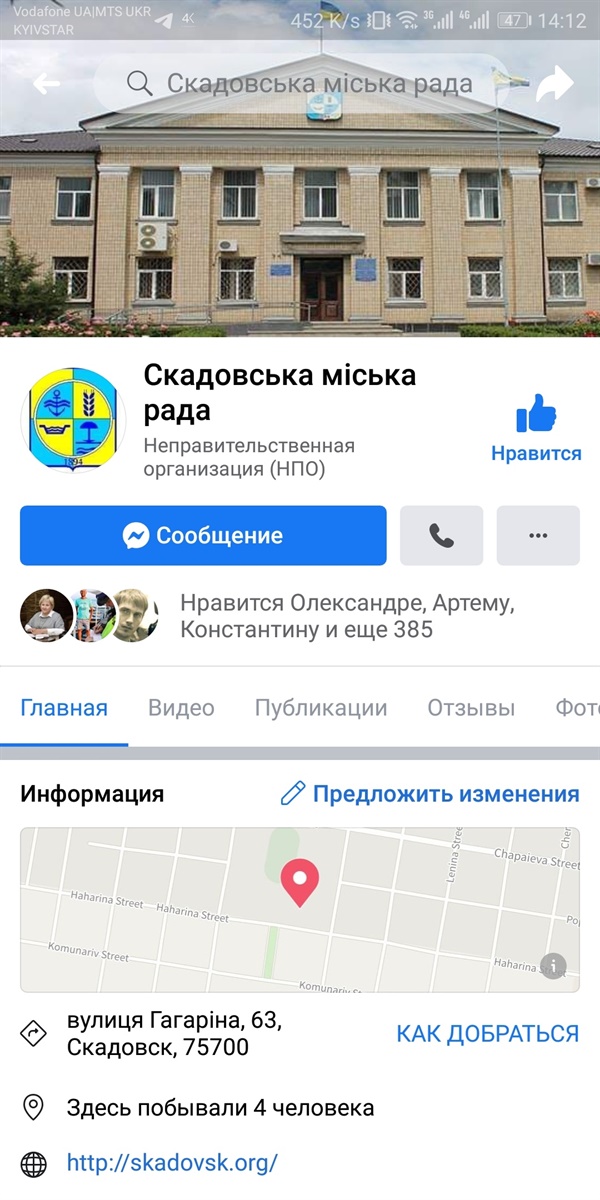600x1200 pixels.
Task: Open the Отзывы tab
Action: tap(471, 708)
